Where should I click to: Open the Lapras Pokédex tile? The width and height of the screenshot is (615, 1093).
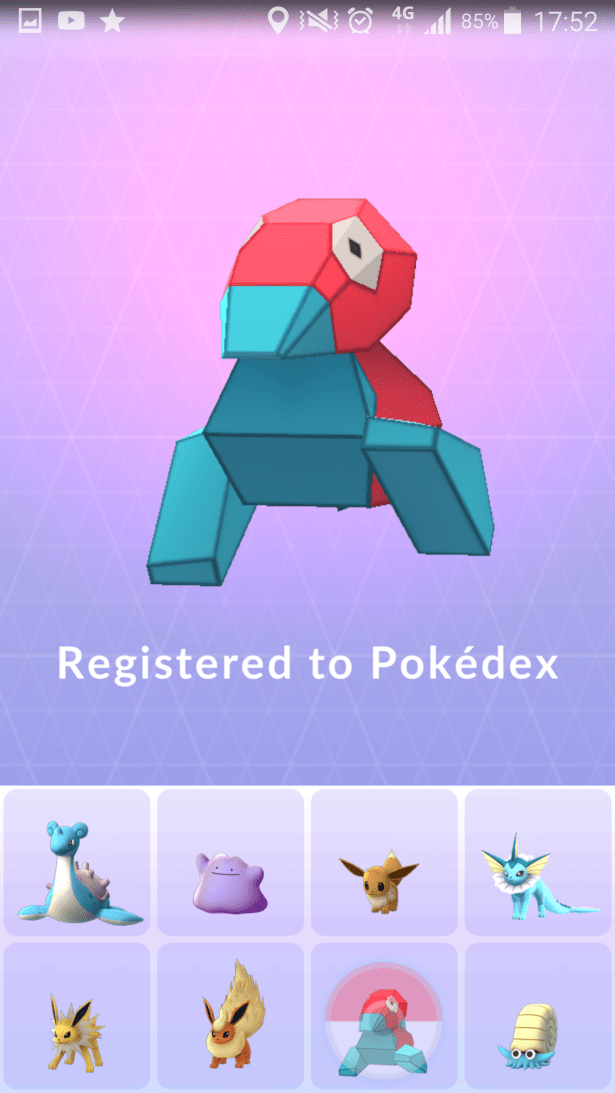pyautogui.click(x=77, y=862)
